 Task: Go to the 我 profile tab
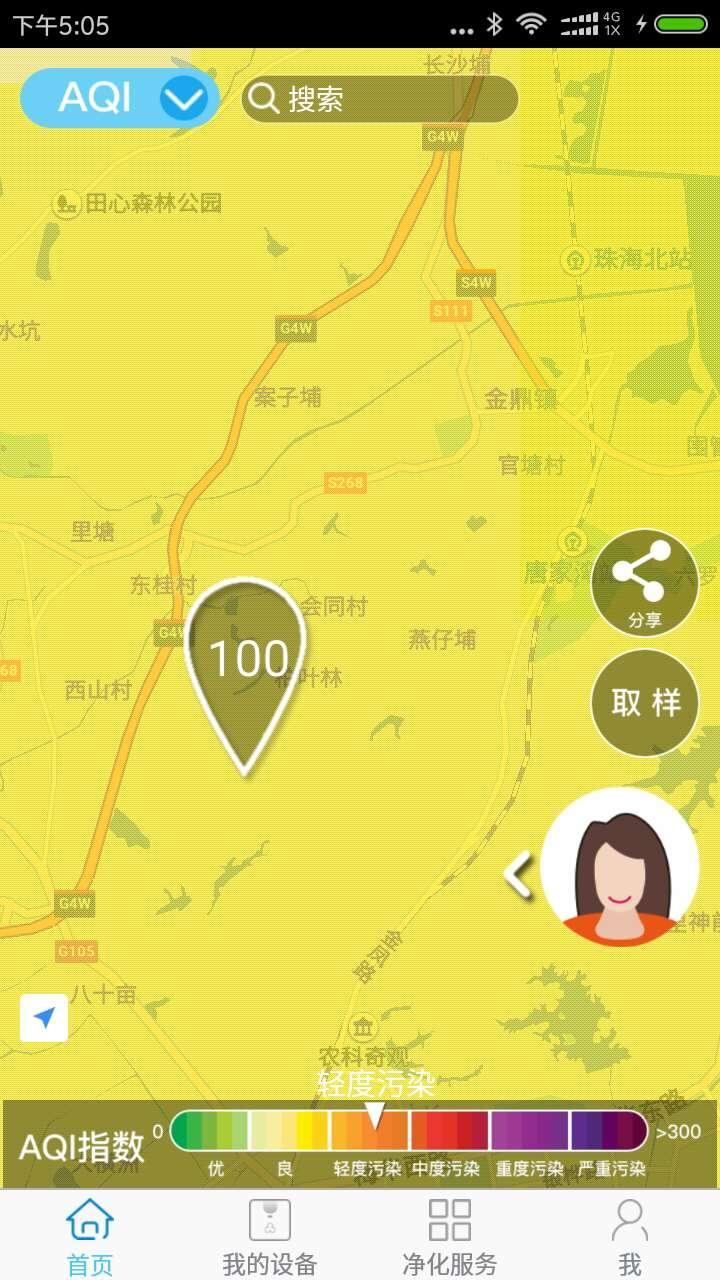pos(630,1236)
